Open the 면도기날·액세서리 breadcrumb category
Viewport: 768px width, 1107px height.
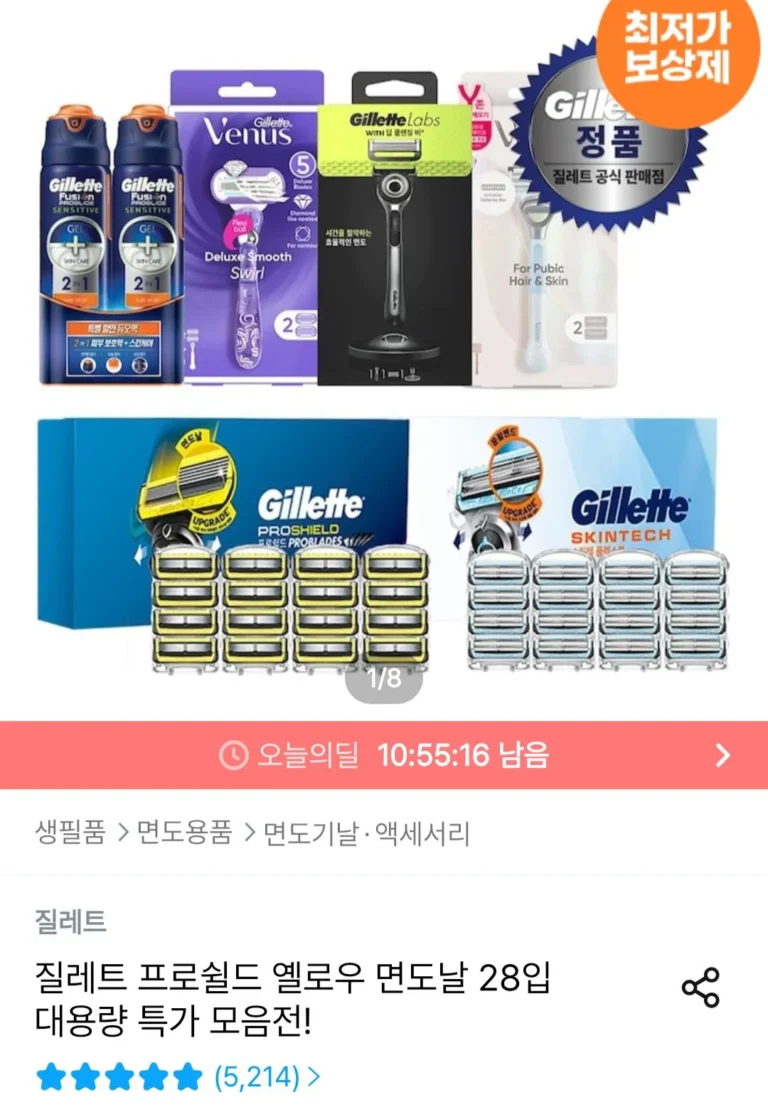(366, 833)
